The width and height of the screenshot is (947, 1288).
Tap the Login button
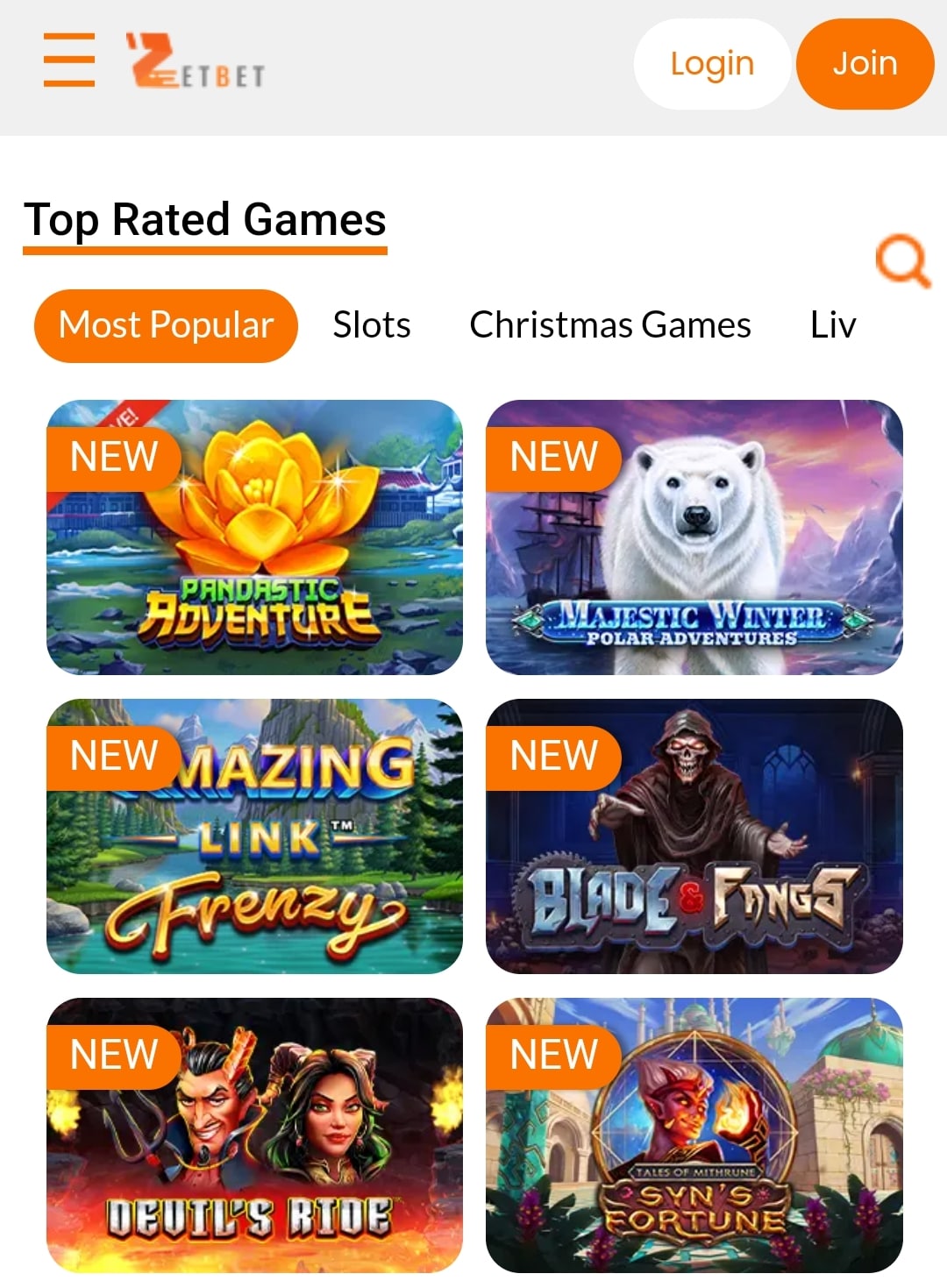click(x=711, y=64)
